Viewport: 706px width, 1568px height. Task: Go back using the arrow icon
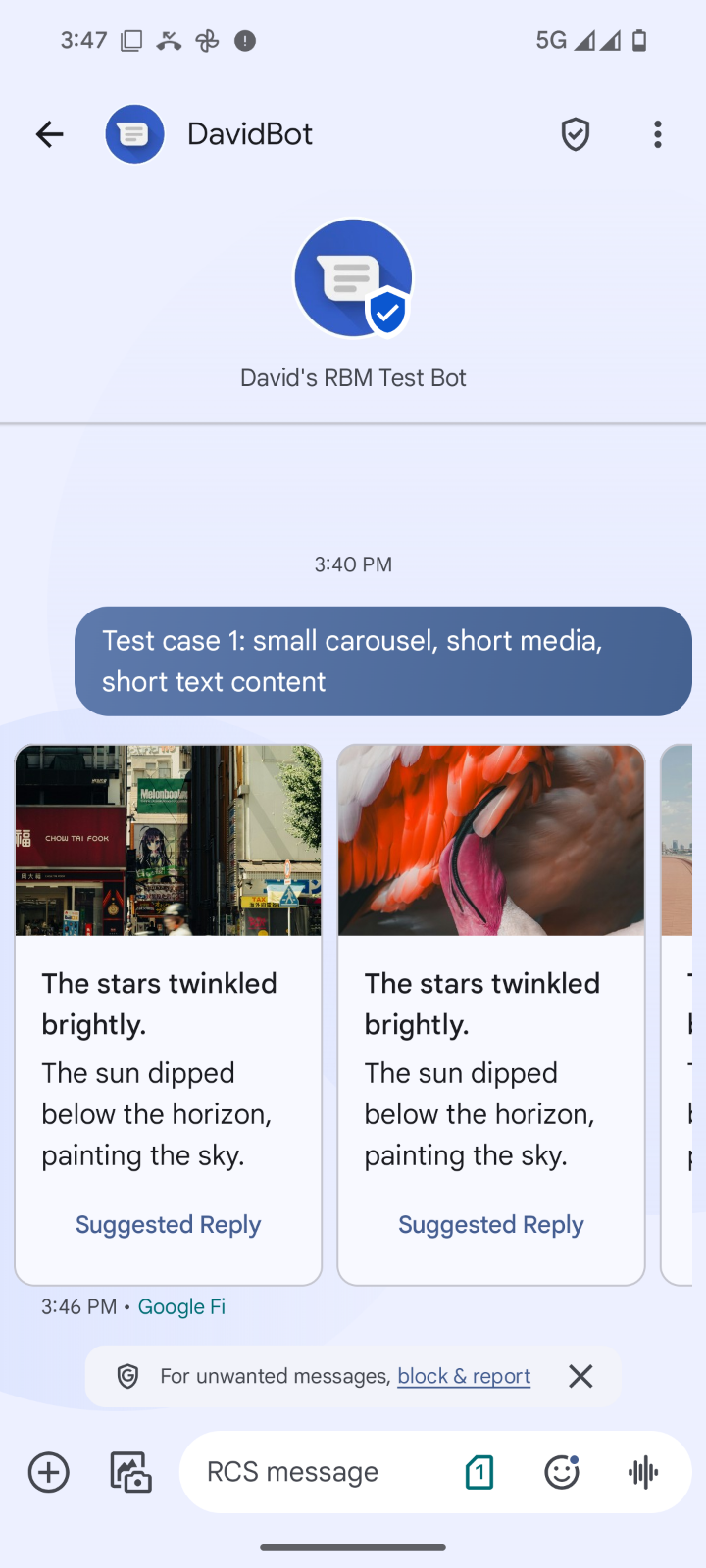(x=49, y=134)
